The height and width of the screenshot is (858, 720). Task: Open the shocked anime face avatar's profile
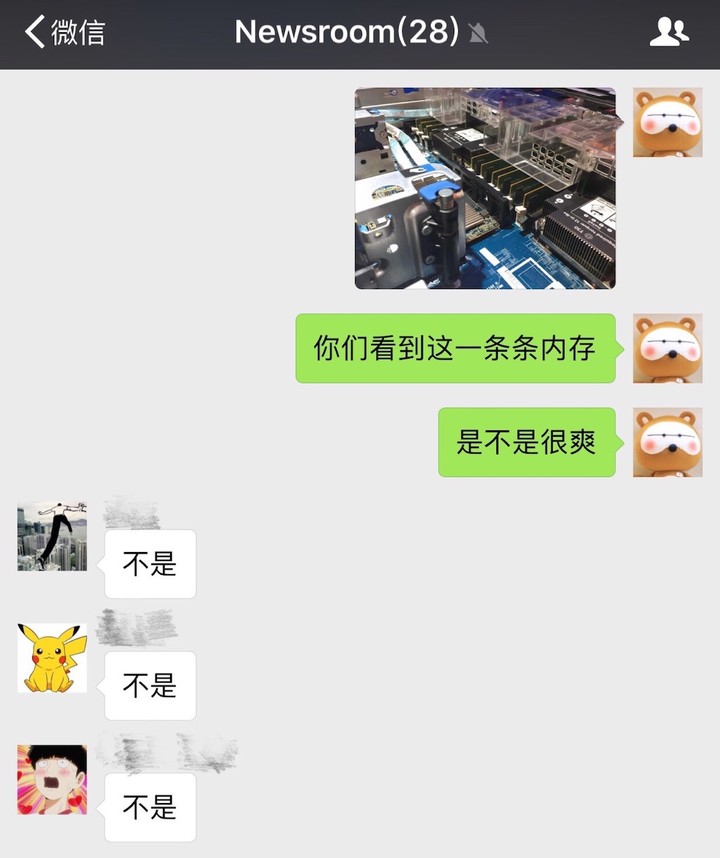pyautogui.click(x=52, y=779)
